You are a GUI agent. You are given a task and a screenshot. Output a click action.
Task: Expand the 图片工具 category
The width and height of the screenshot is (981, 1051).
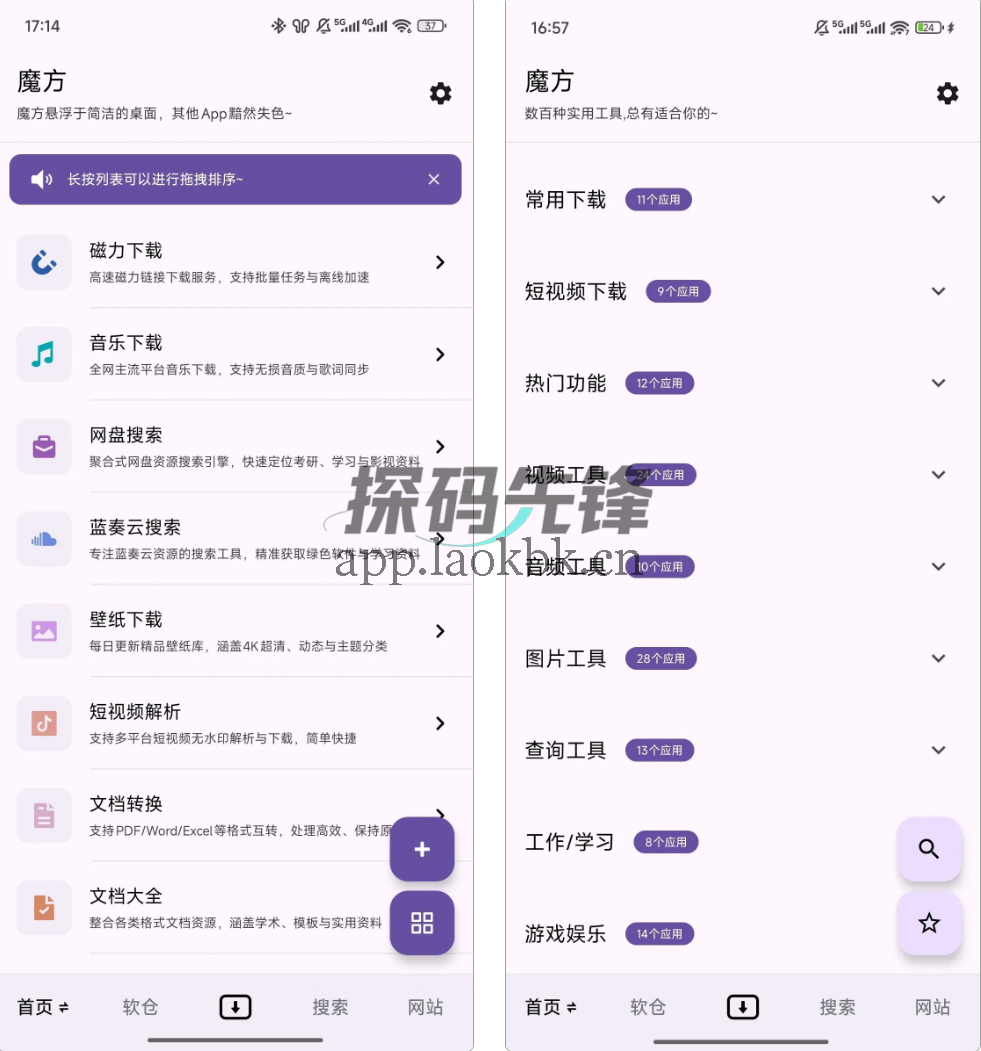938,658
